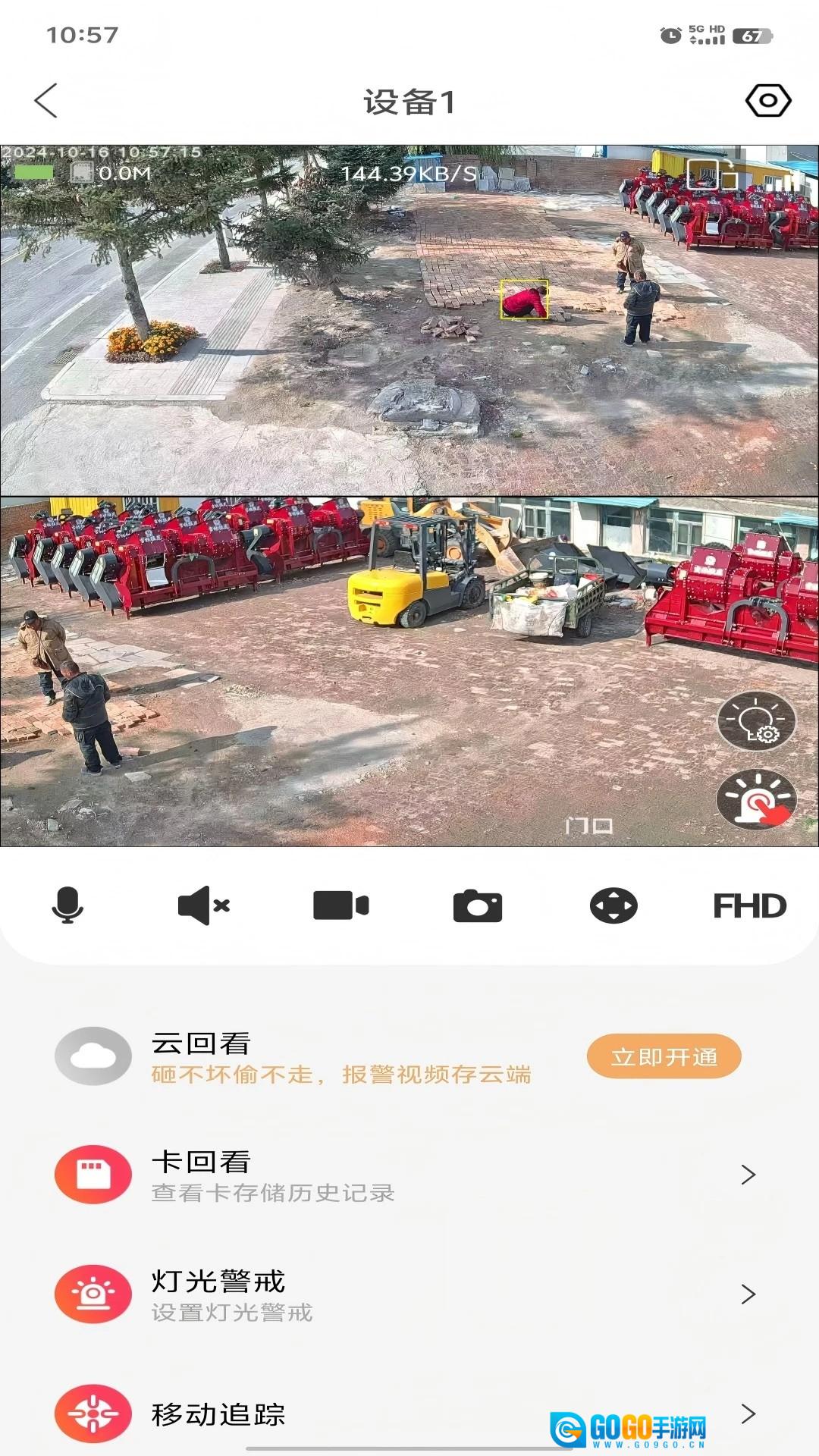Go back from the 设备1 screen
Screen dimensions: 819x1456
click(x=46, y=101)
